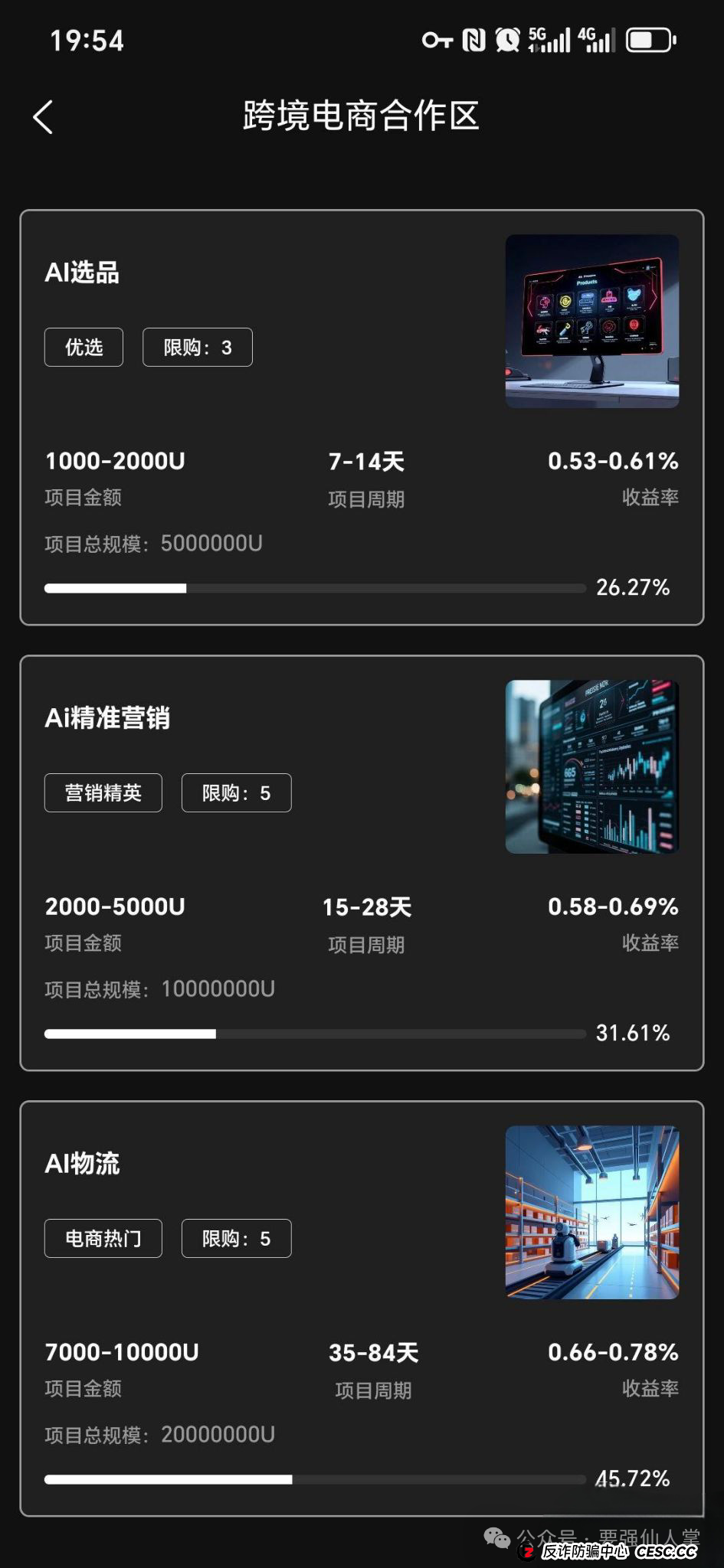Image resolution: width=724 pixels, height=1568 pixels.
Task: Tap the 限购：3 label on AI选品
Action: point(197,347)
